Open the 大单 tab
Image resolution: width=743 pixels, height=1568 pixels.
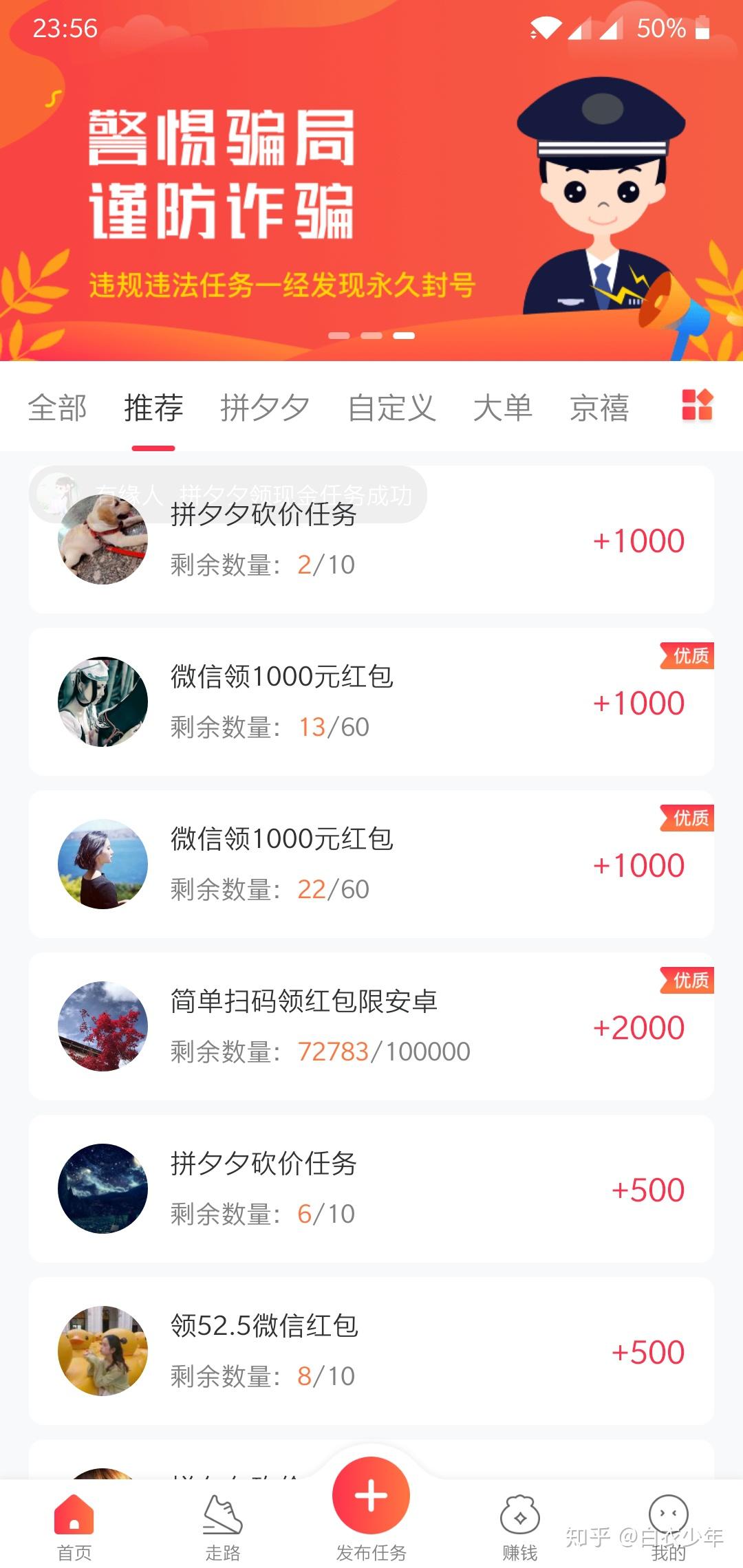503,408
